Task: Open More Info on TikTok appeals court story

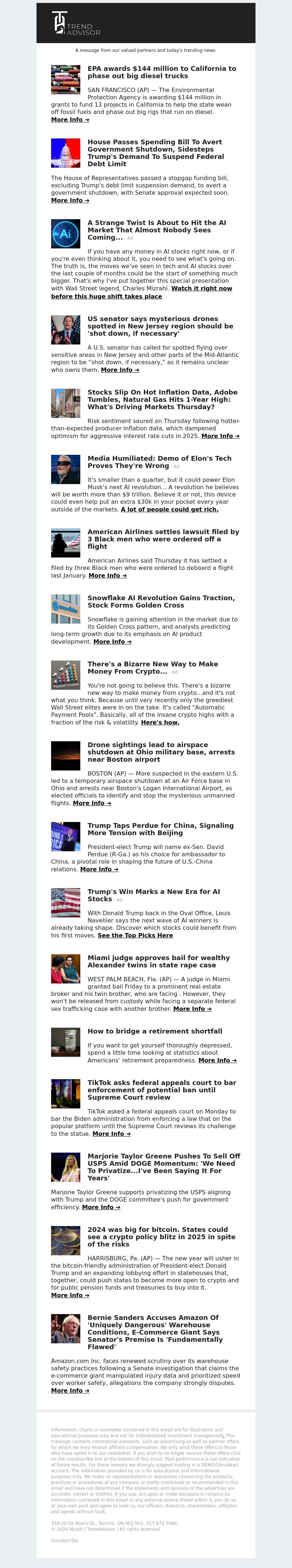Action: tap(111, 1134)
